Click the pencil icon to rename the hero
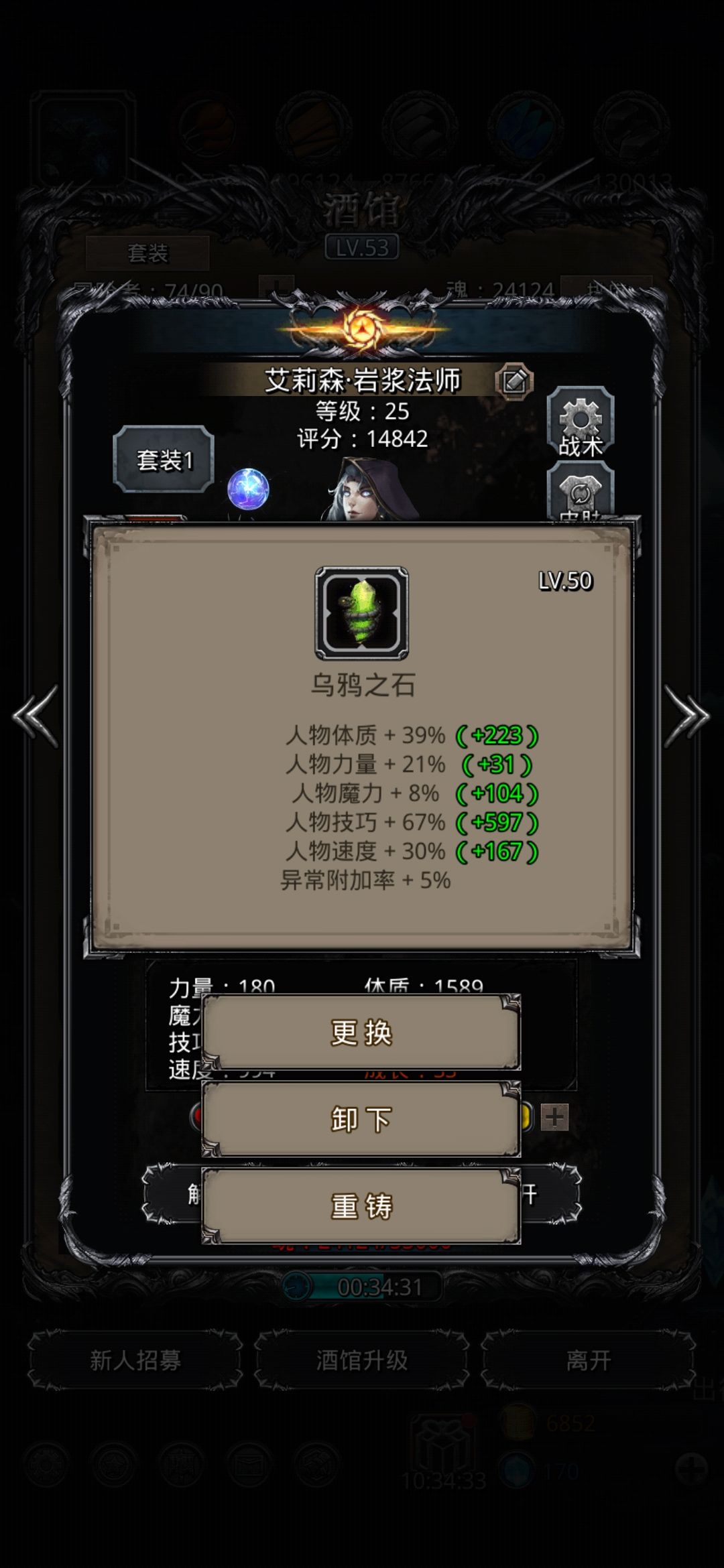724x1568 pixels. [513, 382]
